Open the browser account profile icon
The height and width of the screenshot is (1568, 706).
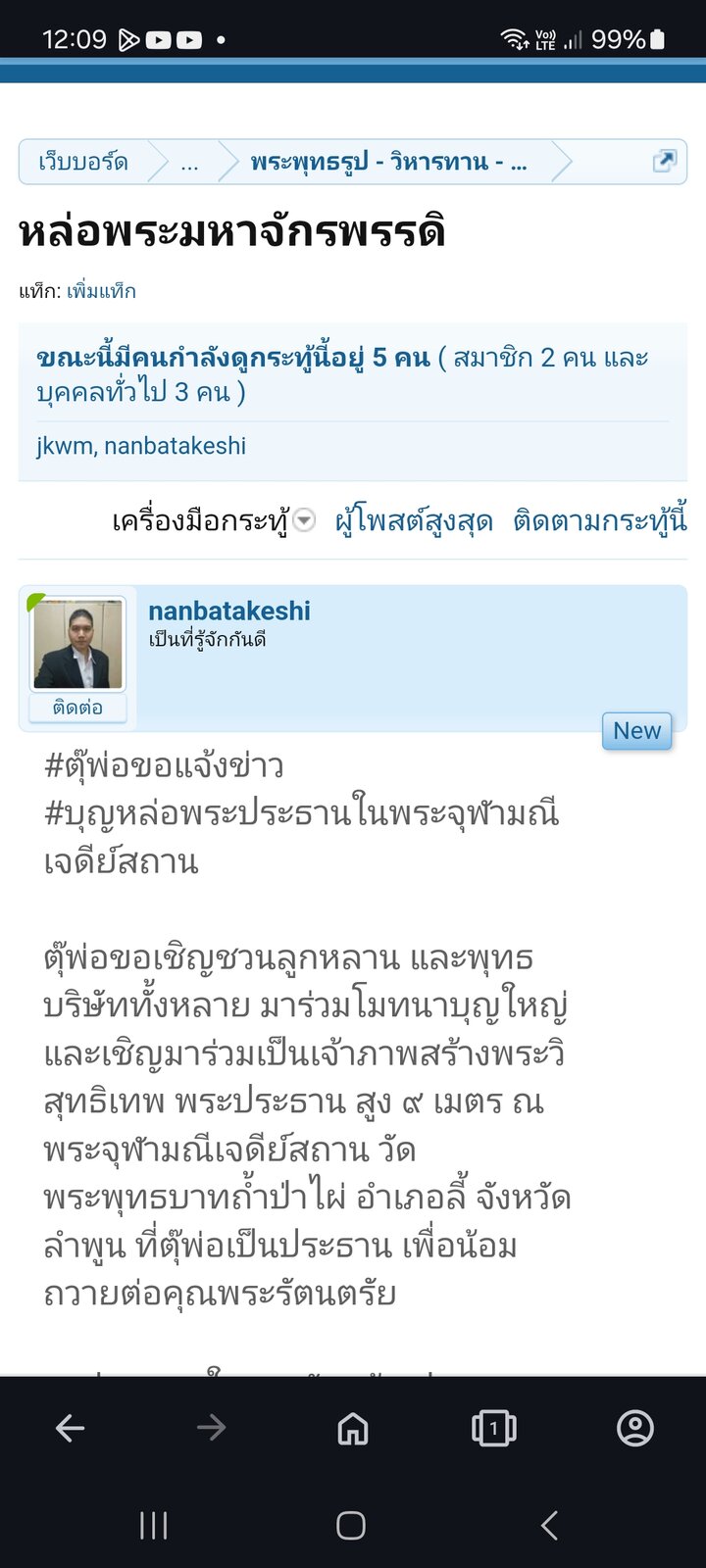tap(635, 1428)
